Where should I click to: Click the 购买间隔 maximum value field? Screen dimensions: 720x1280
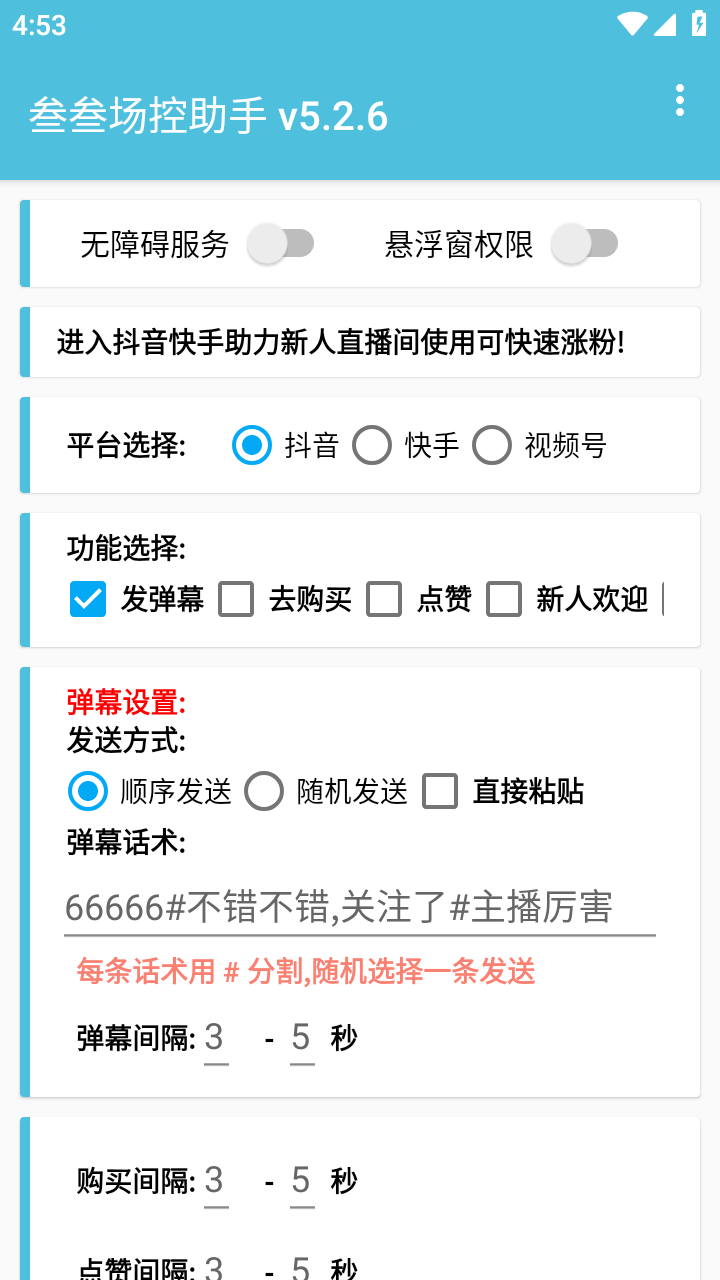(x=300, y=1180)
